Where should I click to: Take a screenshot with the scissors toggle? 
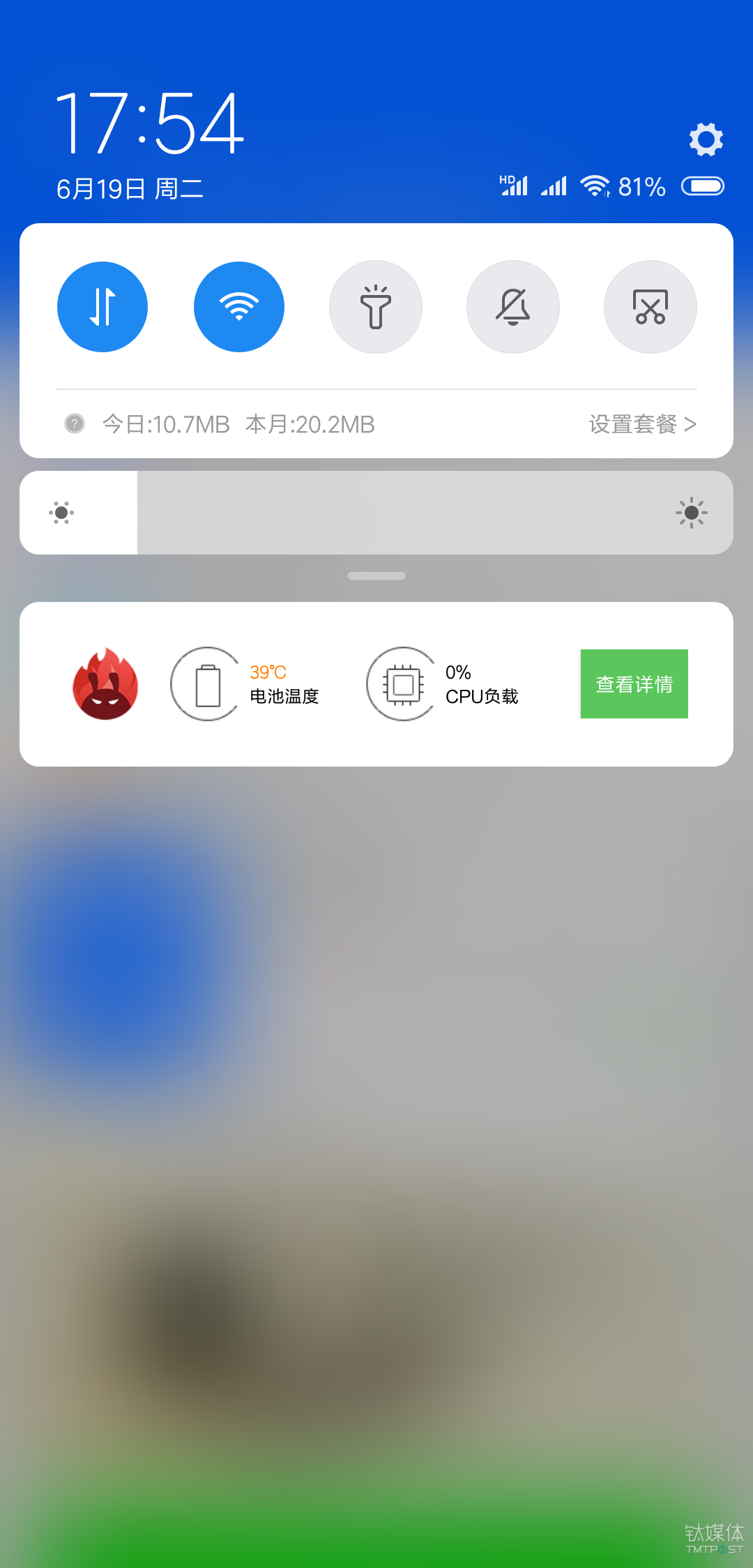tap(650, 307)
